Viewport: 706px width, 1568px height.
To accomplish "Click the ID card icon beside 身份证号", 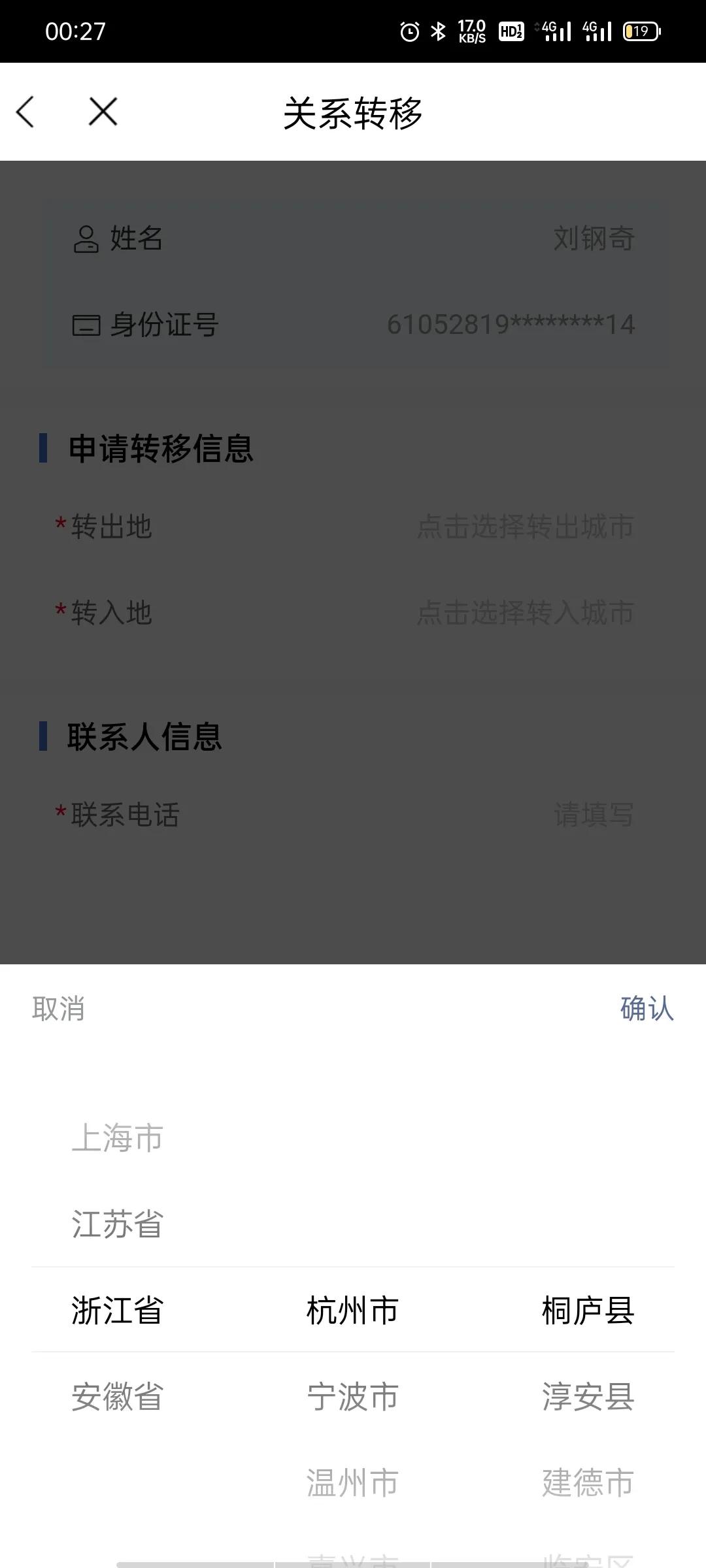I will click(85, 322).
